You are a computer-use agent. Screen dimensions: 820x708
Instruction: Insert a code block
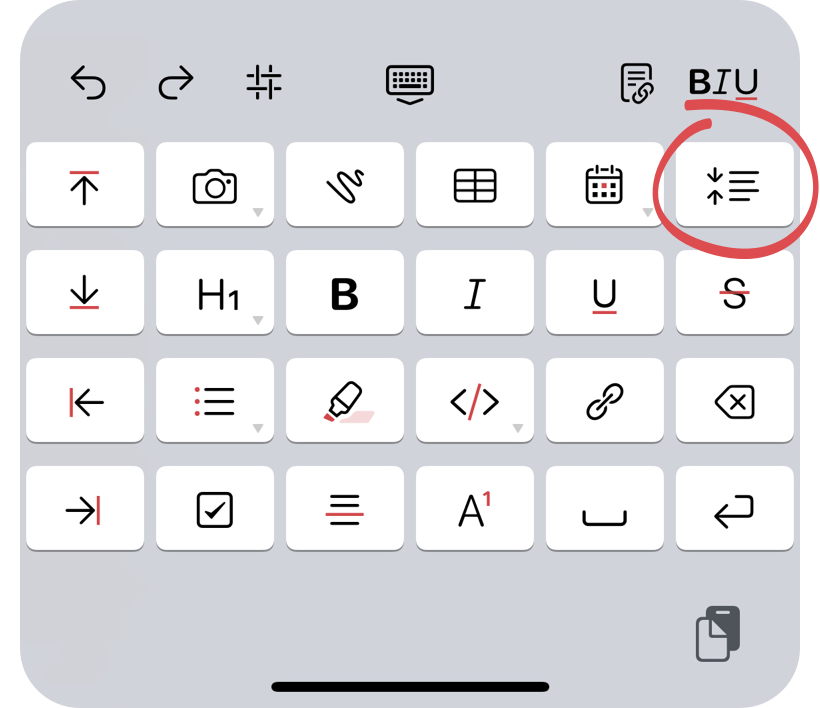coord(475,402)
